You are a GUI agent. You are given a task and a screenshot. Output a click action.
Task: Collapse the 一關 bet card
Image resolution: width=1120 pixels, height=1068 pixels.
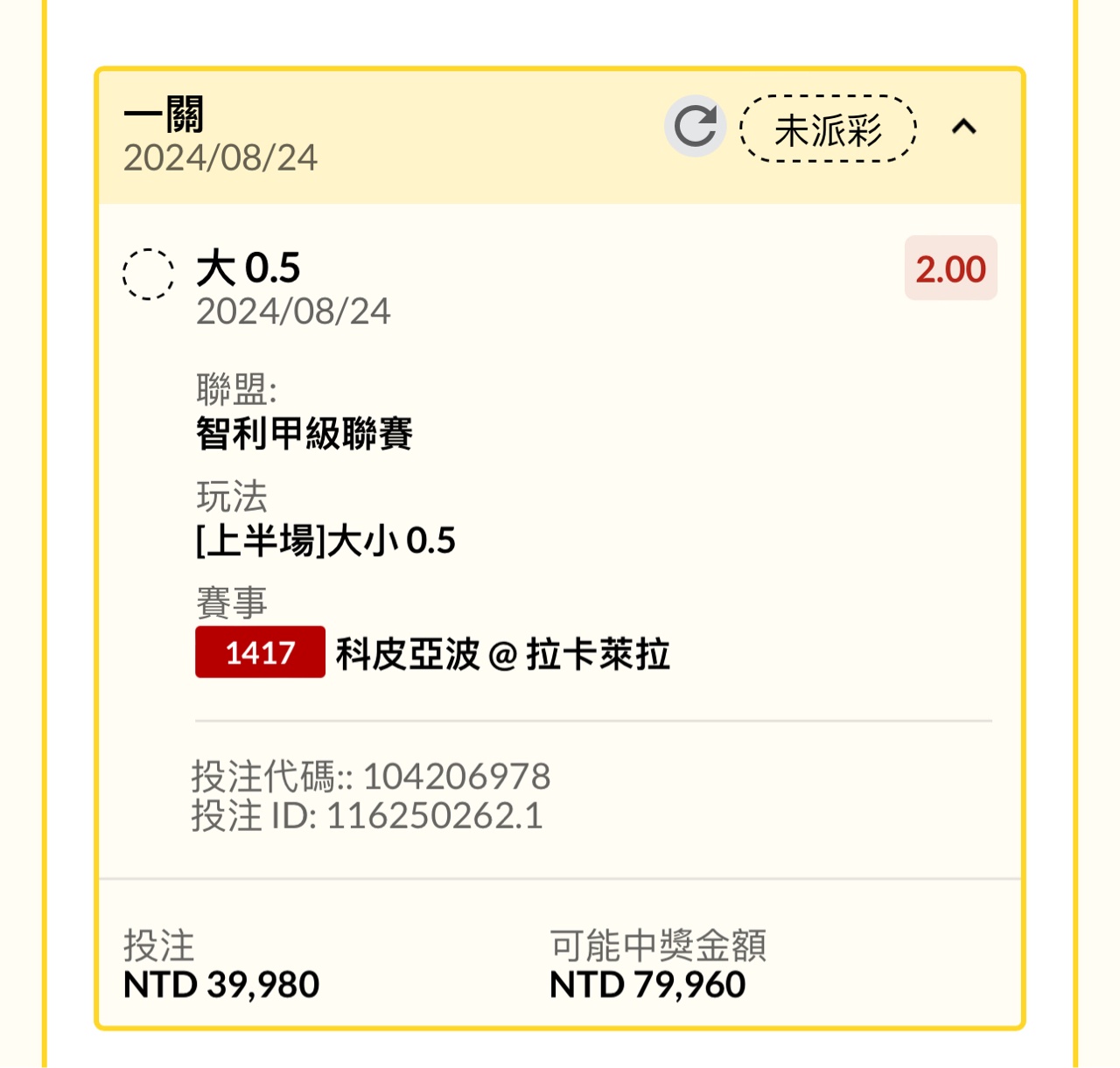(x=963, y=127)
